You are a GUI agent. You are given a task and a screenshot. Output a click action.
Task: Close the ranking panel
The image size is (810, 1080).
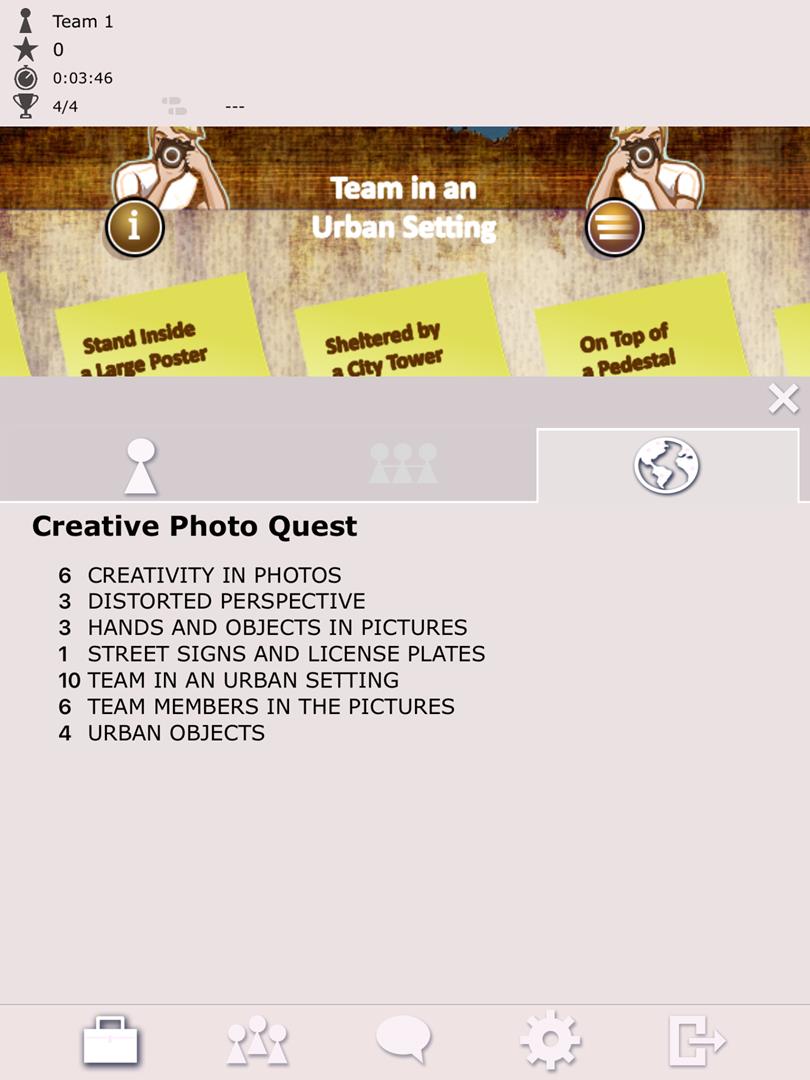783,399
